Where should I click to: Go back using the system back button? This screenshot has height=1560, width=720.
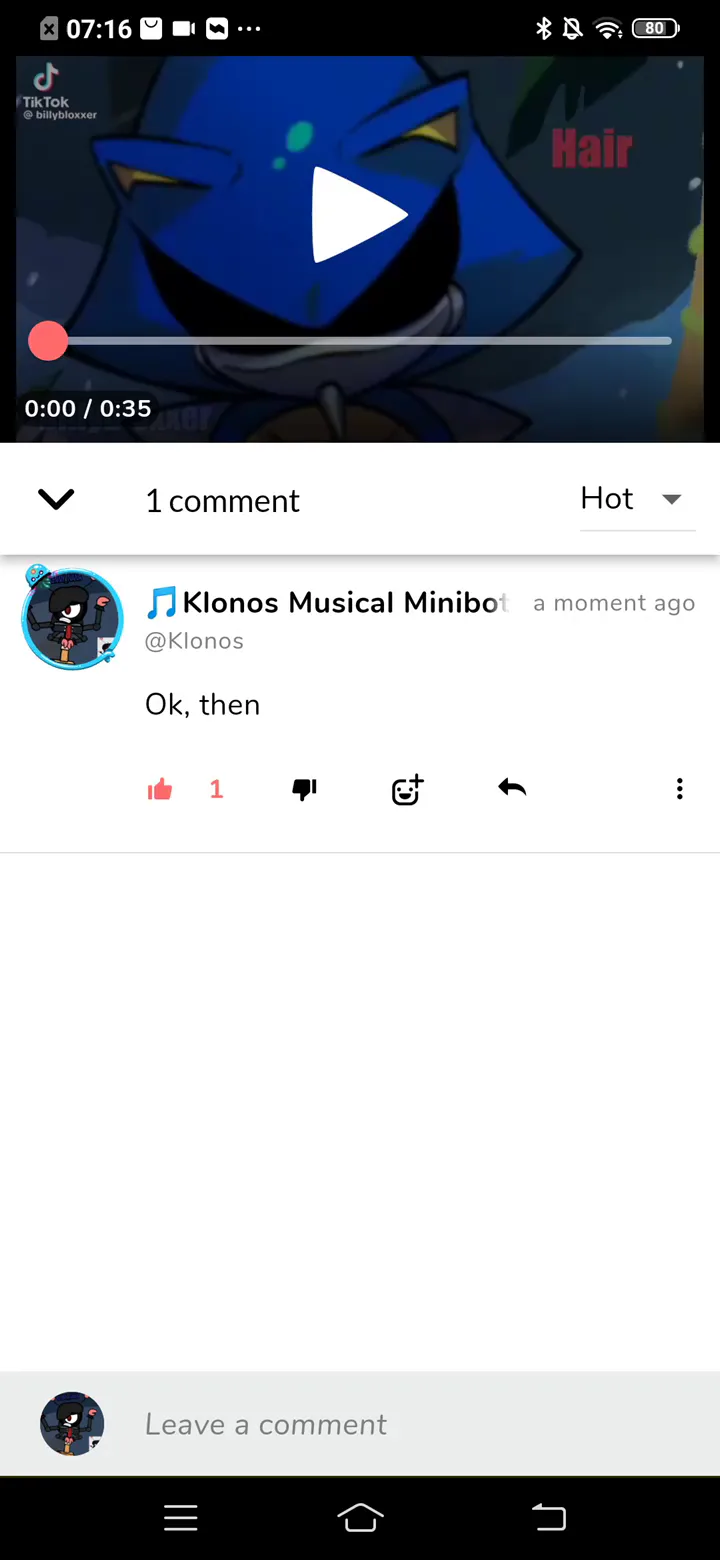point(548,1518)
